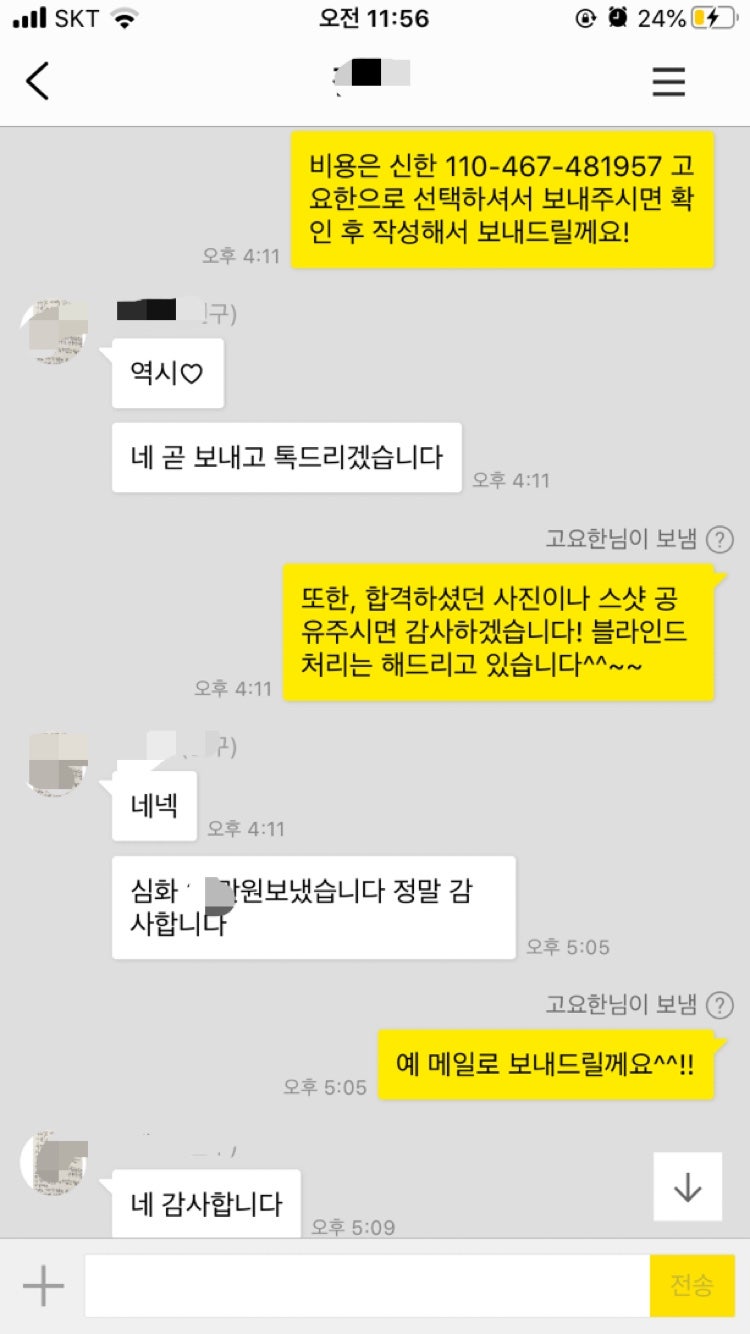Open profile picture next to 네넥 message

coord(59,765)
